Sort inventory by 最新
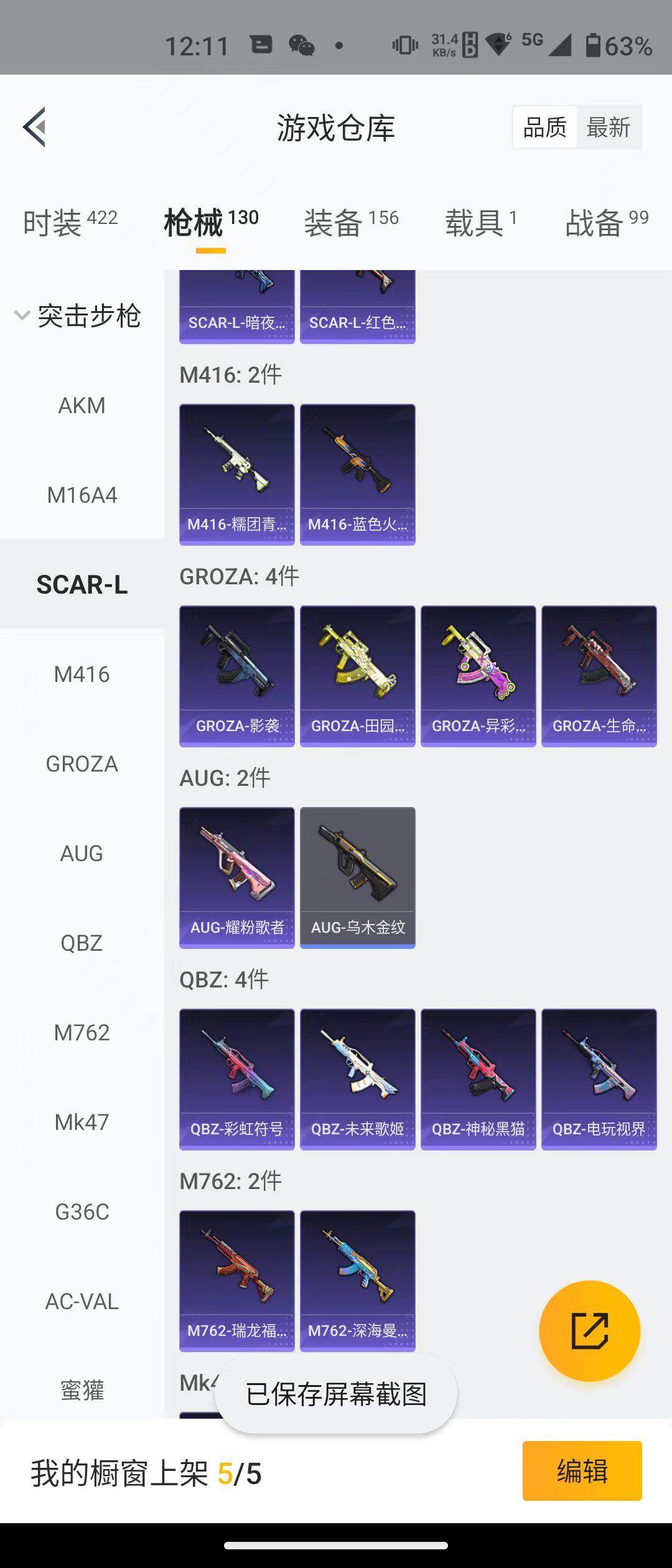672x1568 pixels. point(608,128)
